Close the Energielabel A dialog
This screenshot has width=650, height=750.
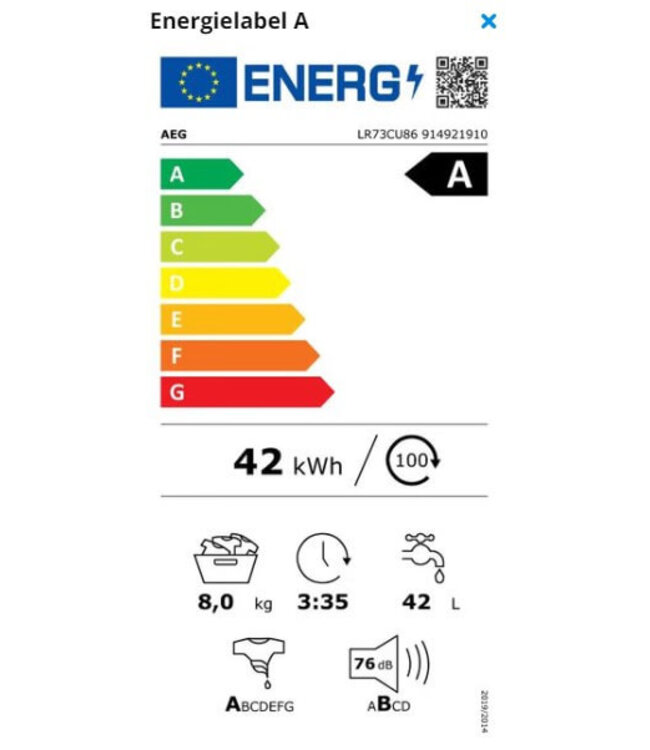(488, 21)
